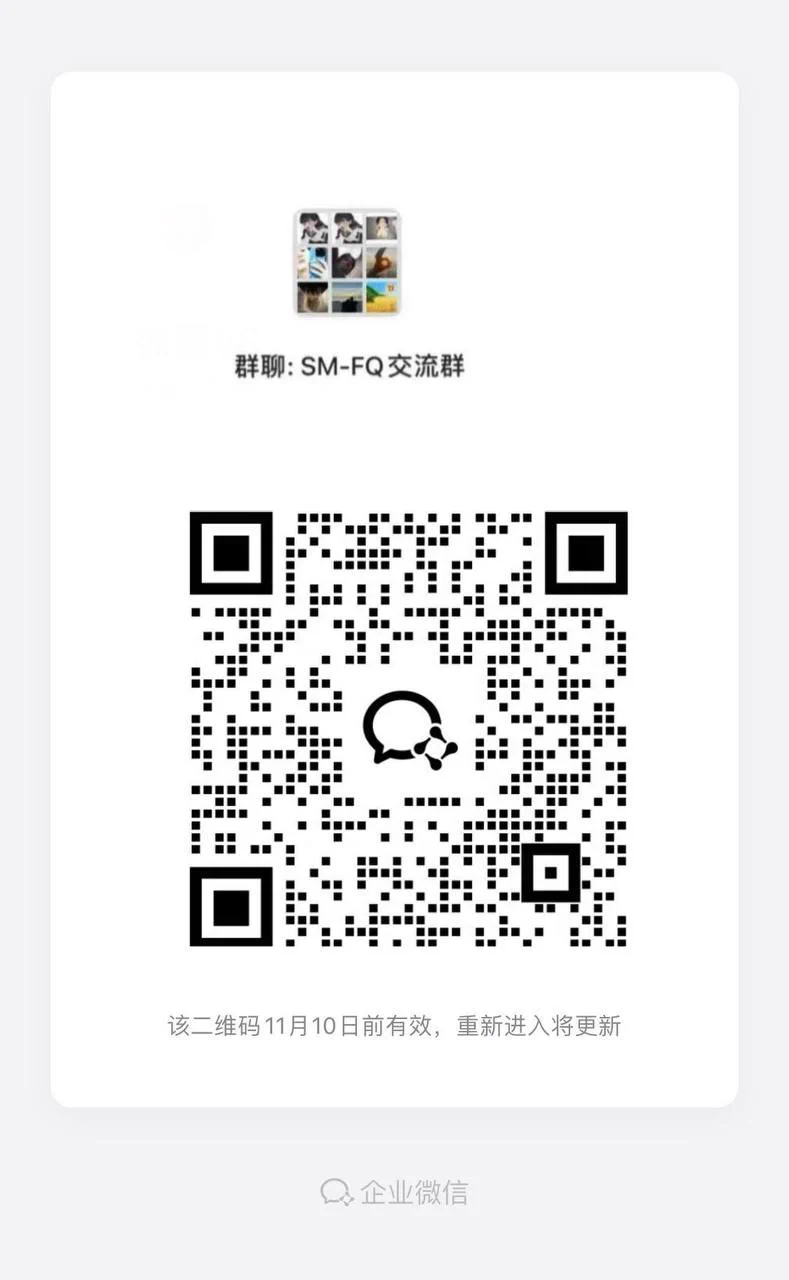Click the praying-hands portrait tile in the avatar grid
The width and height of the screenshot is (789, 1280).
click(381, 228)
